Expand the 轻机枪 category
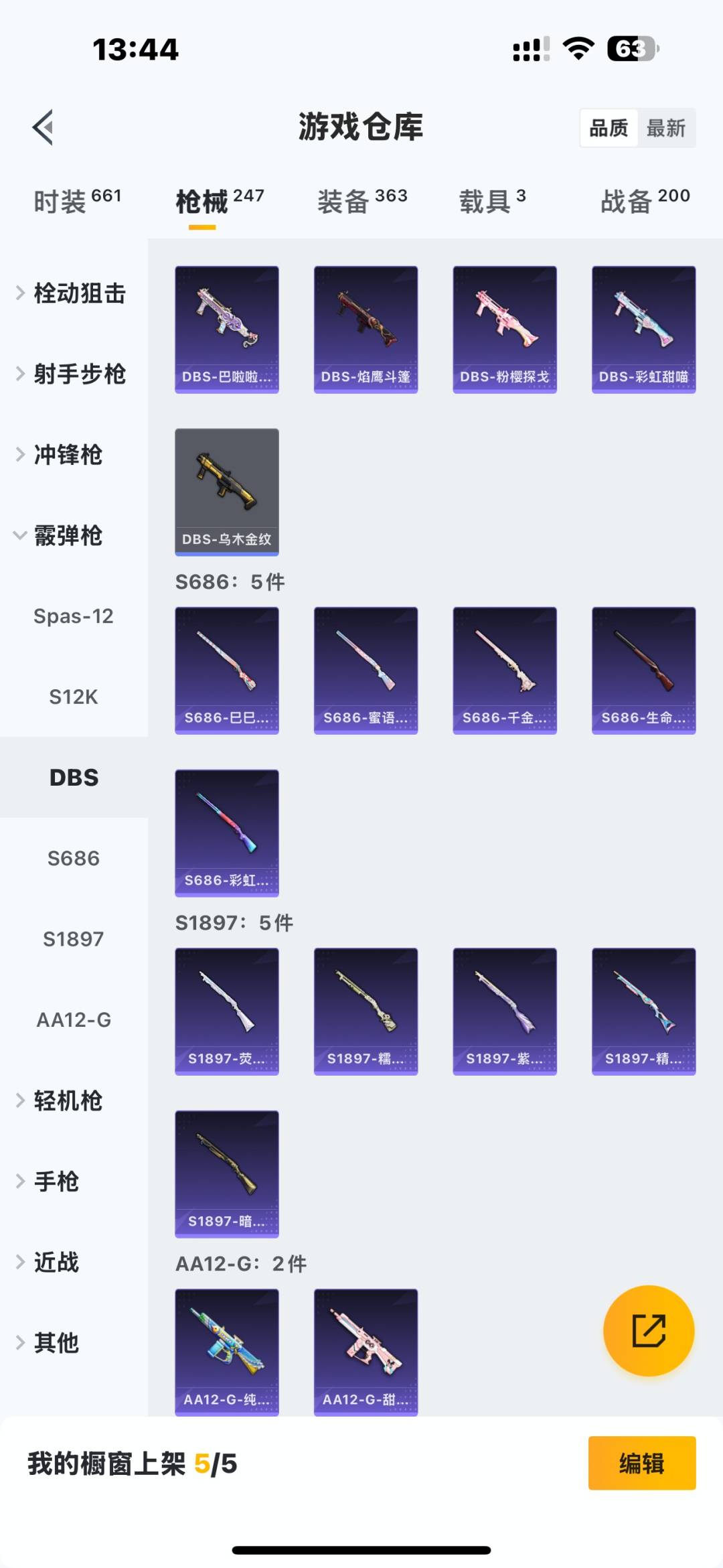This screenshot has width=723, height=1568. click(67, 1100)
